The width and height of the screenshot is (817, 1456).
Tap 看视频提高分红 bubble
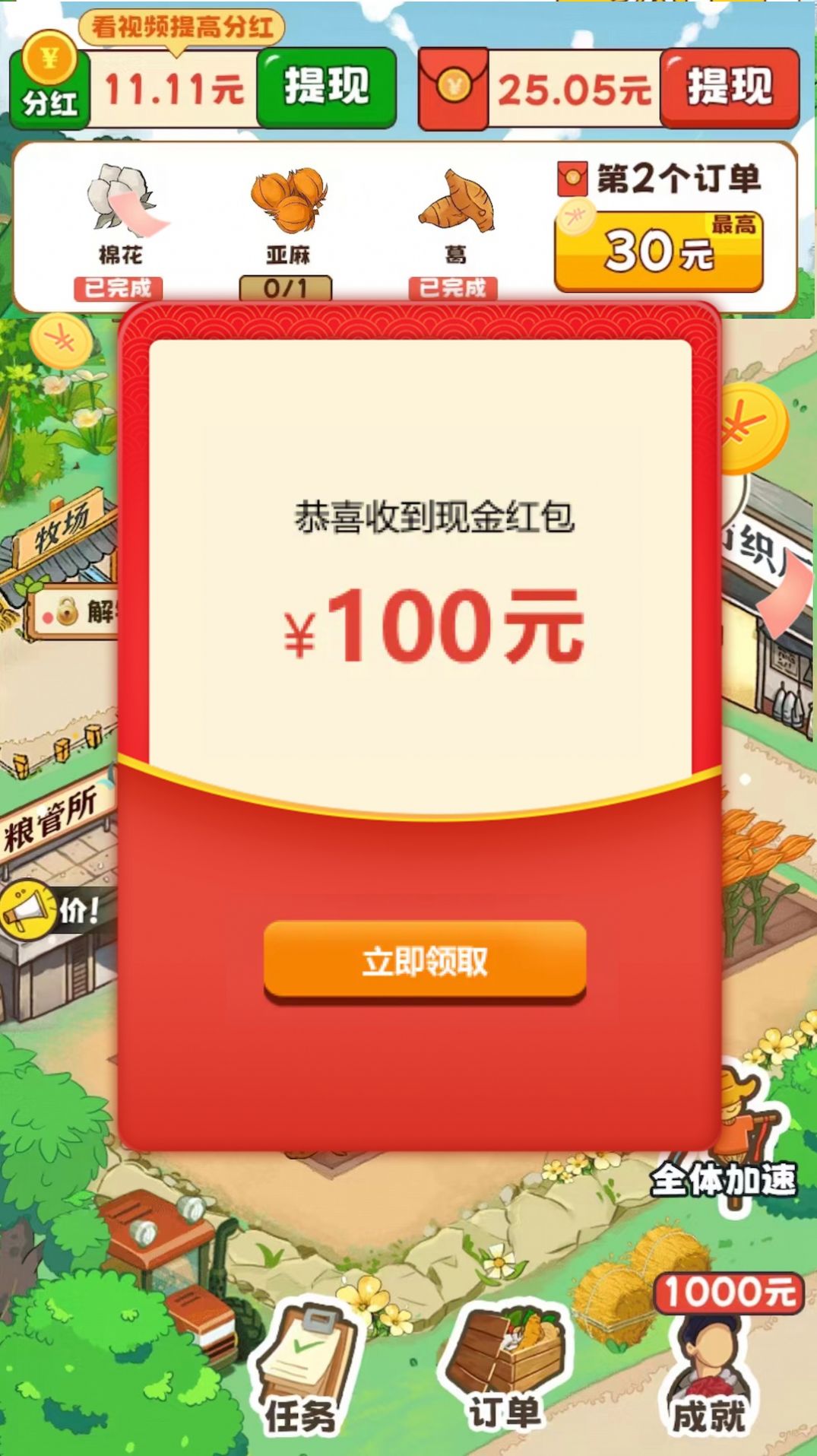point(182,27)
